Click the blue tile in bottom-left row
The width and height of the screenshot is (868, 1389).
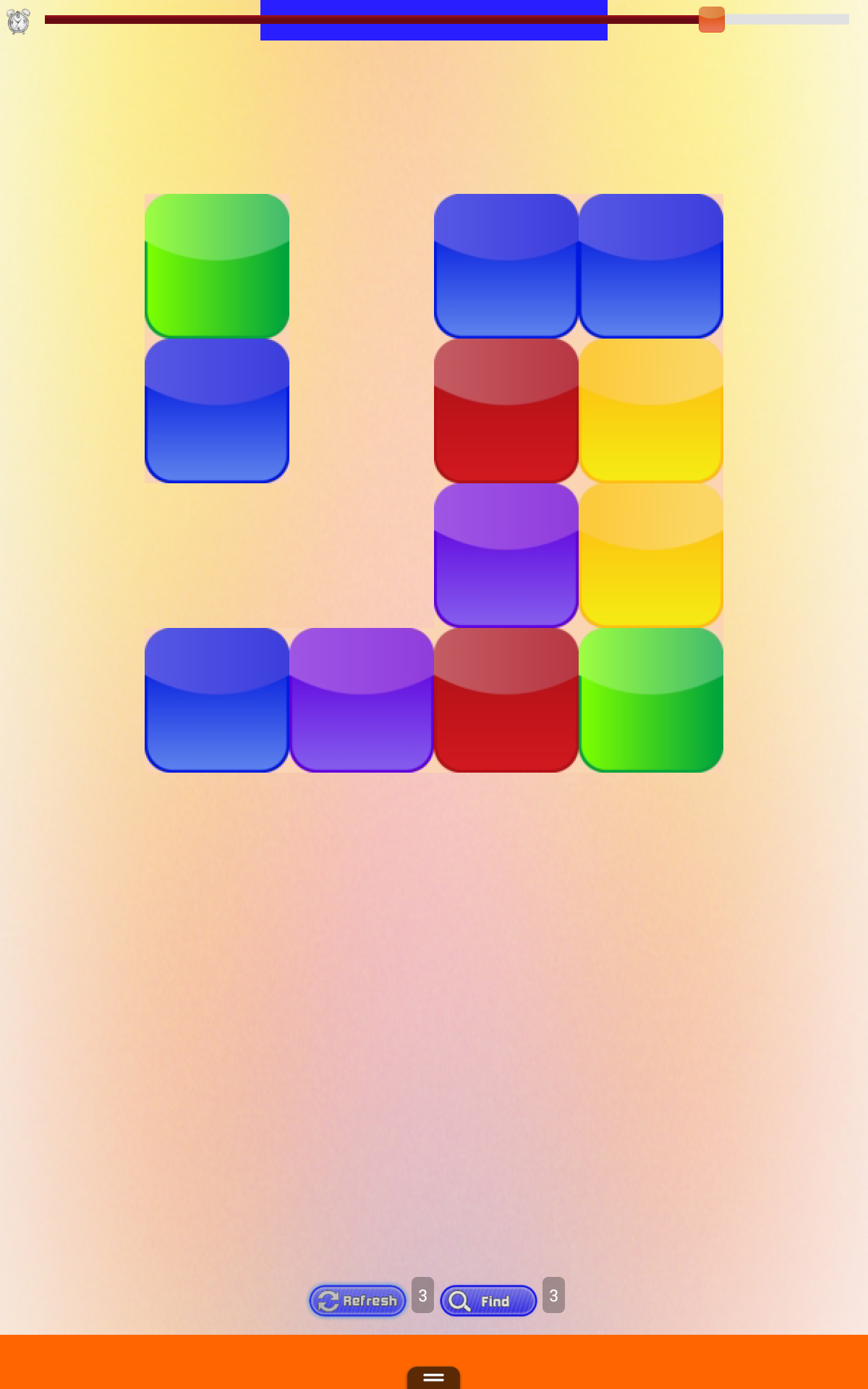216,700
